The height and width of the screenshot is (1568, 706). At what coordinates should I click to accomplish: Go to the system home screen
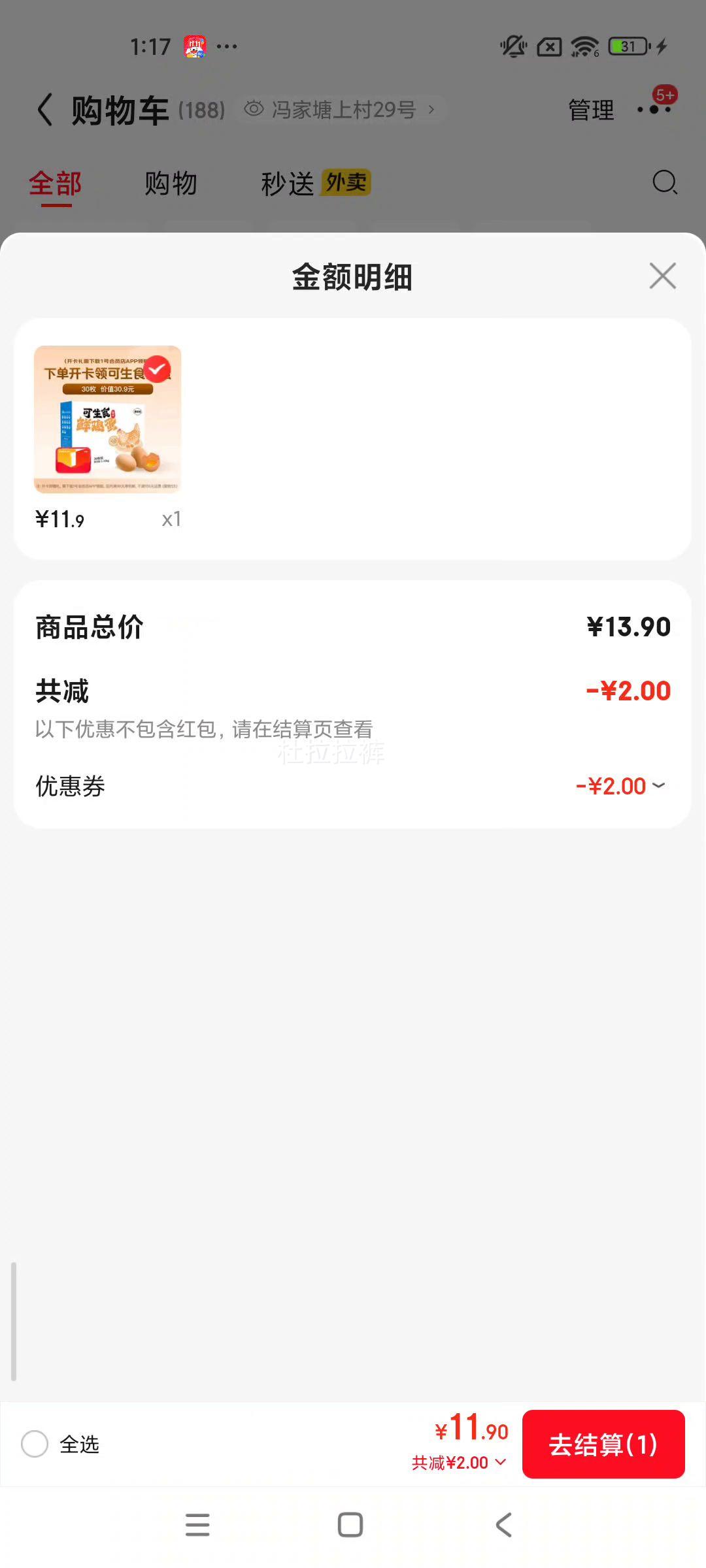(x=350, y=1525)
